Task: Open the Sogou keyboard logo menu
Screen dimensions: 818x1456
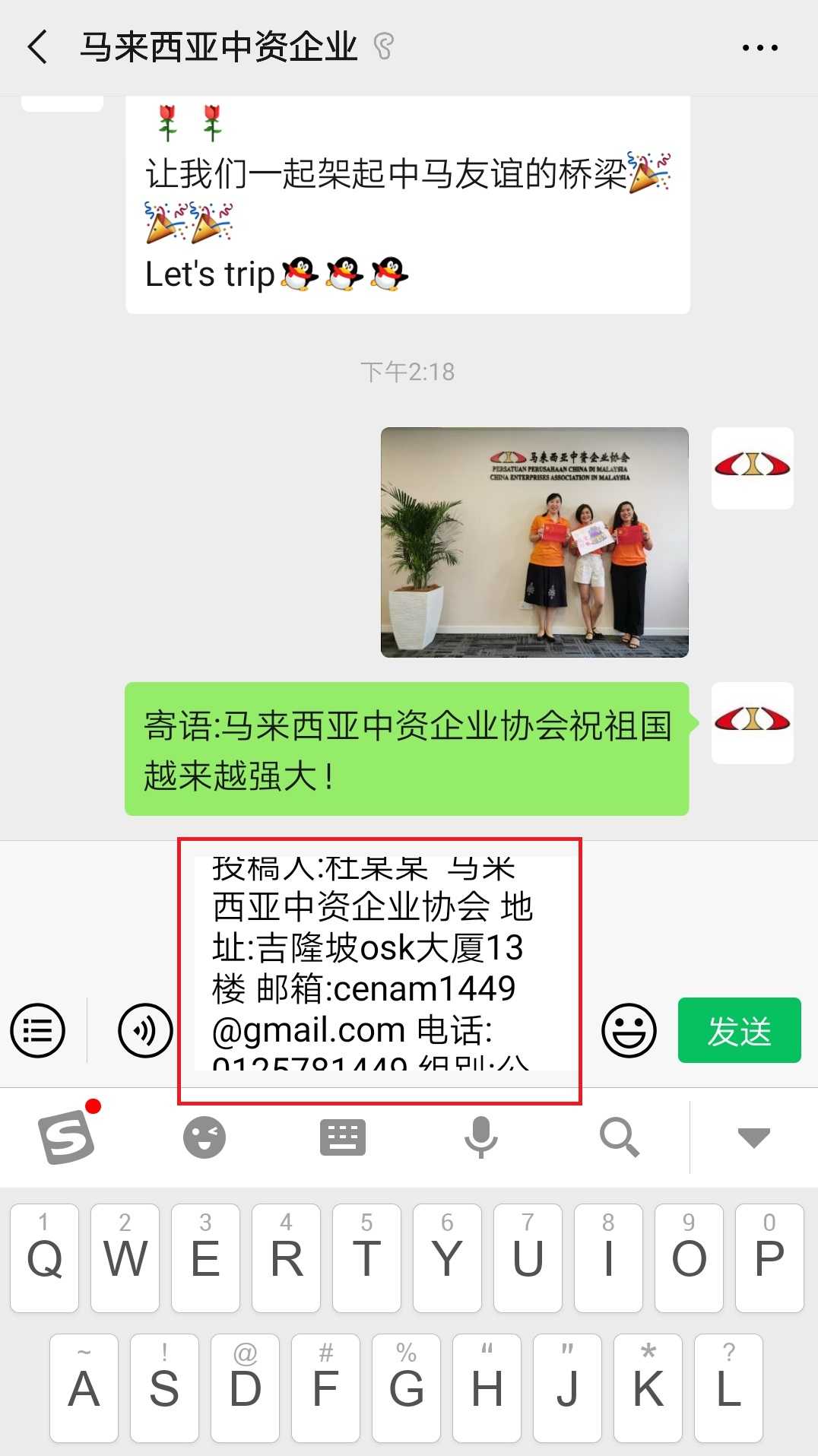Action: click(x=68, y=1136)
